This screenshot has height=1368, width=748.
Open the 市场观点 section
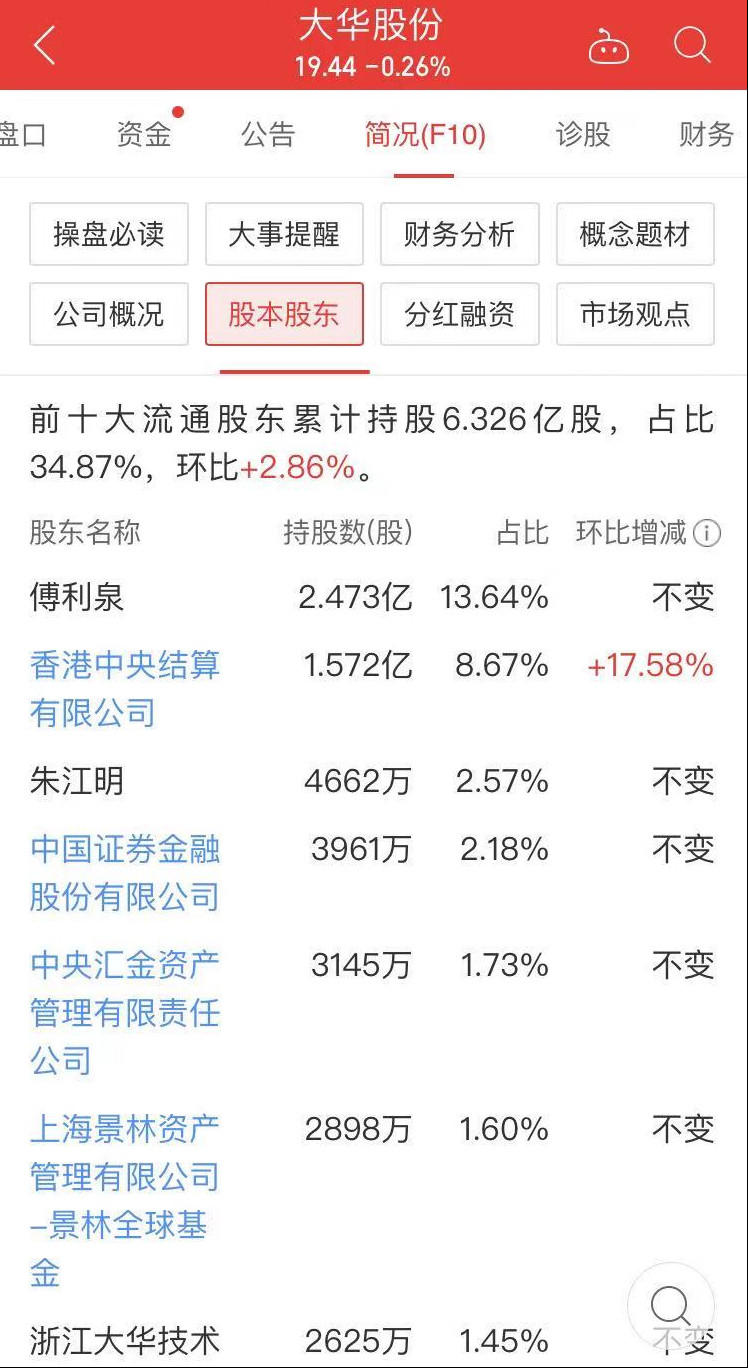pos(635,314)
